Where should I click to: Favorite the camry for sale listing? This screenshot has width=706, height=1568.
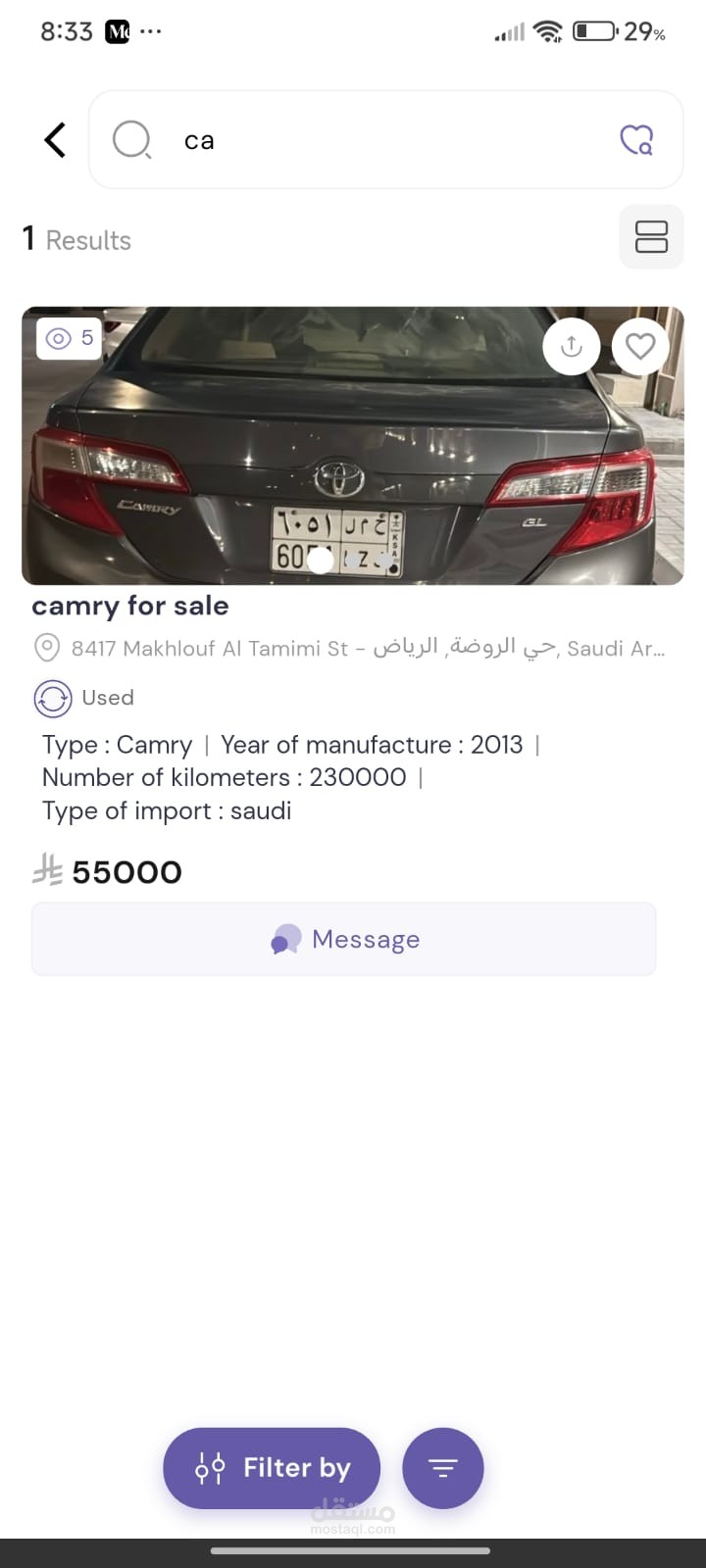pos(640,346)
